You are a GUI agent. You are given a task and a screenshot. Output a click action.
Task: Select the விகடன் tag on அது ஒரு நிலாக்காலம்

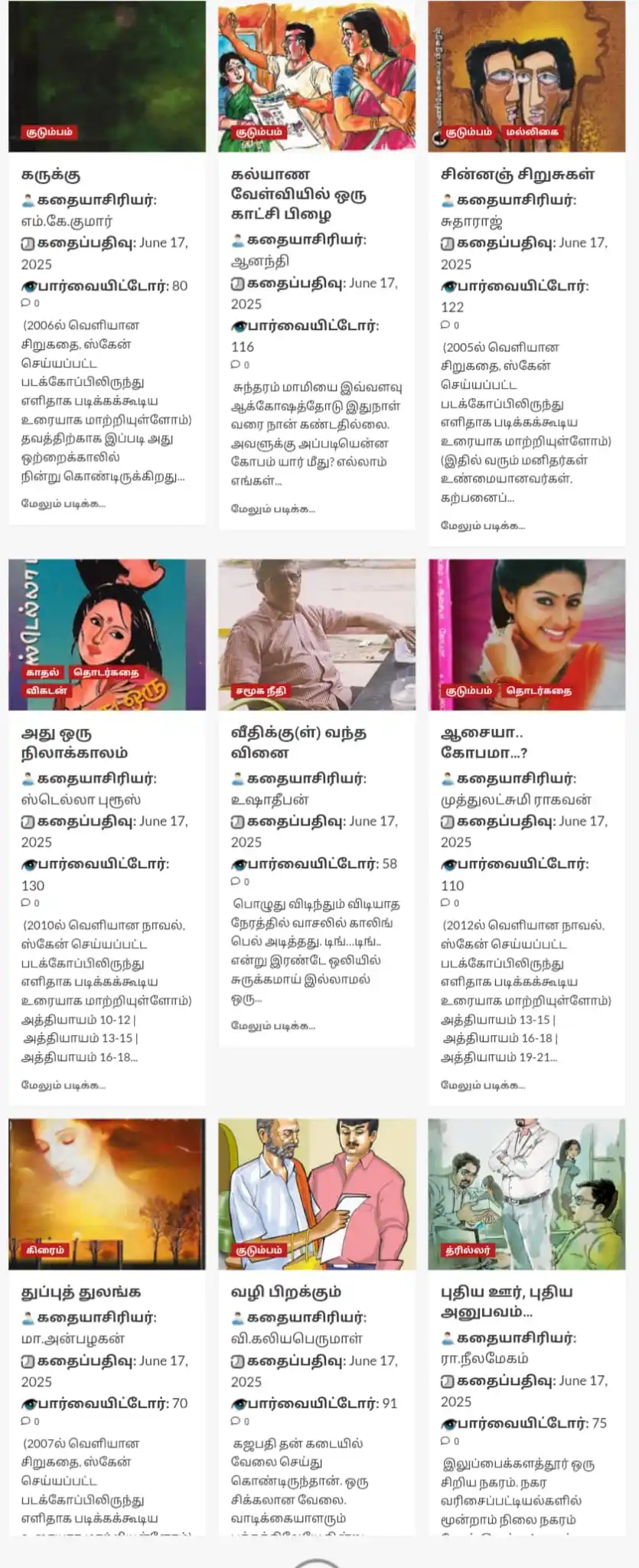point(47,691)
